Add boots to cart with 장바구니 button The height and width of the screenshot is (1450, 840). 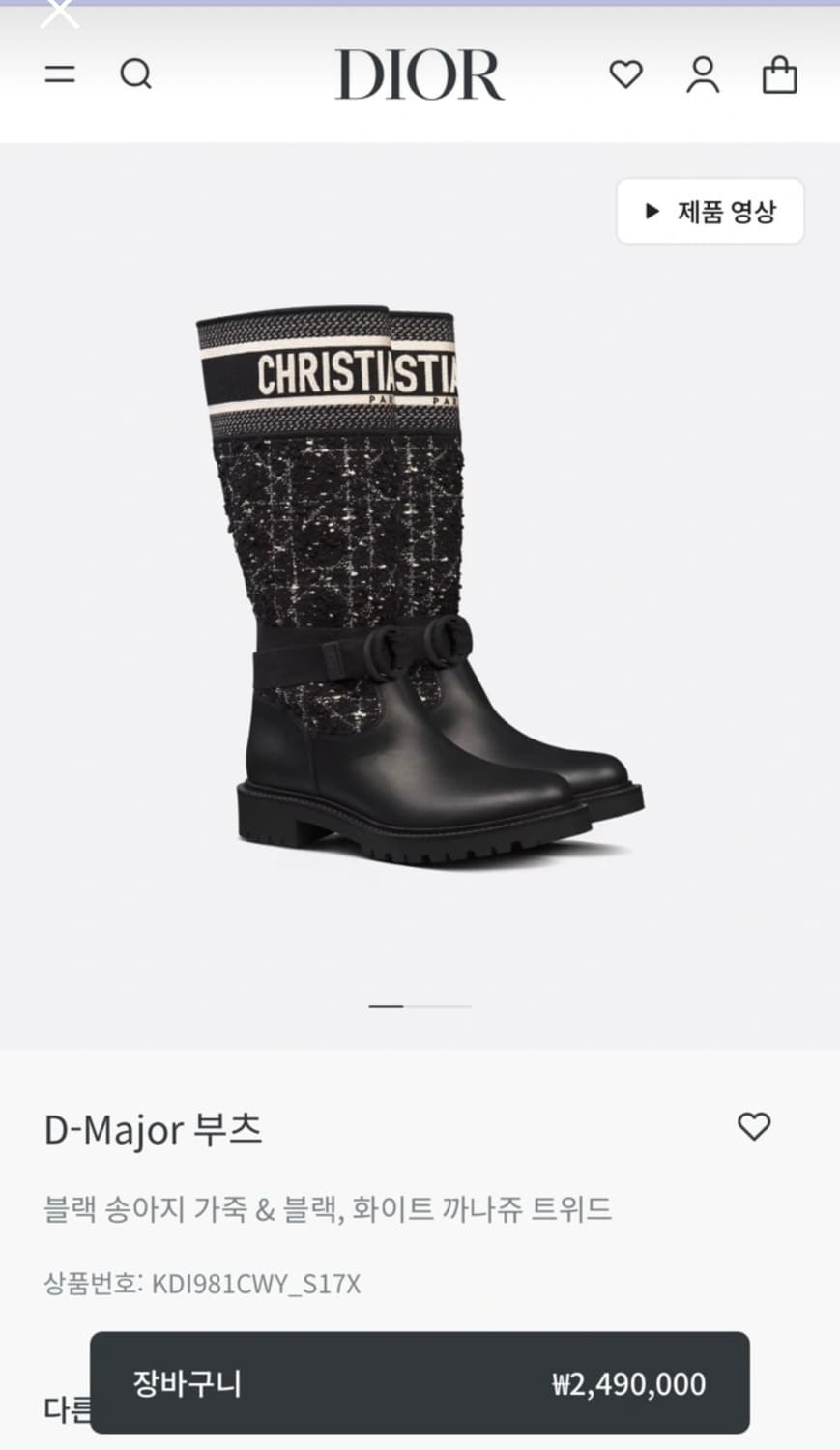tap(420, 1382)
